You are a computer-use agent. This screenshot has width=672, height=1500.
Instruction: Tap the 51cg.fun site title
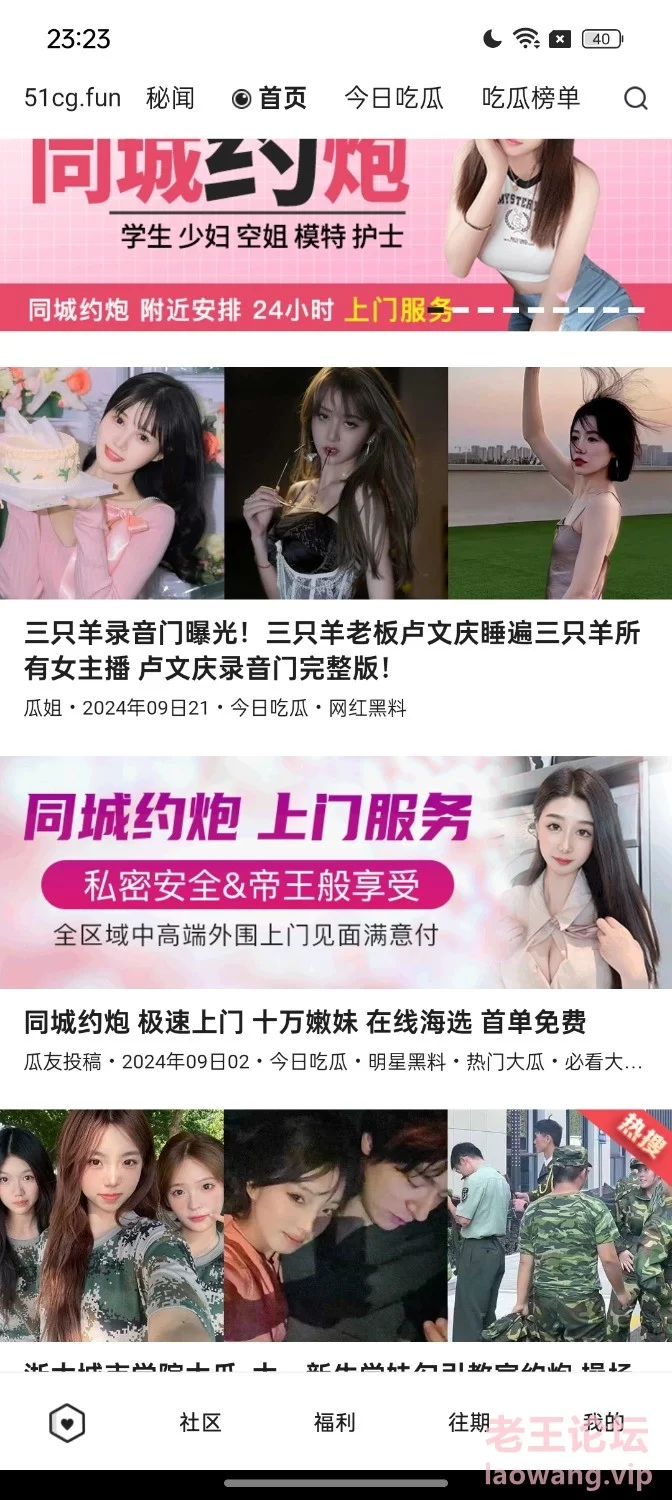73,98
